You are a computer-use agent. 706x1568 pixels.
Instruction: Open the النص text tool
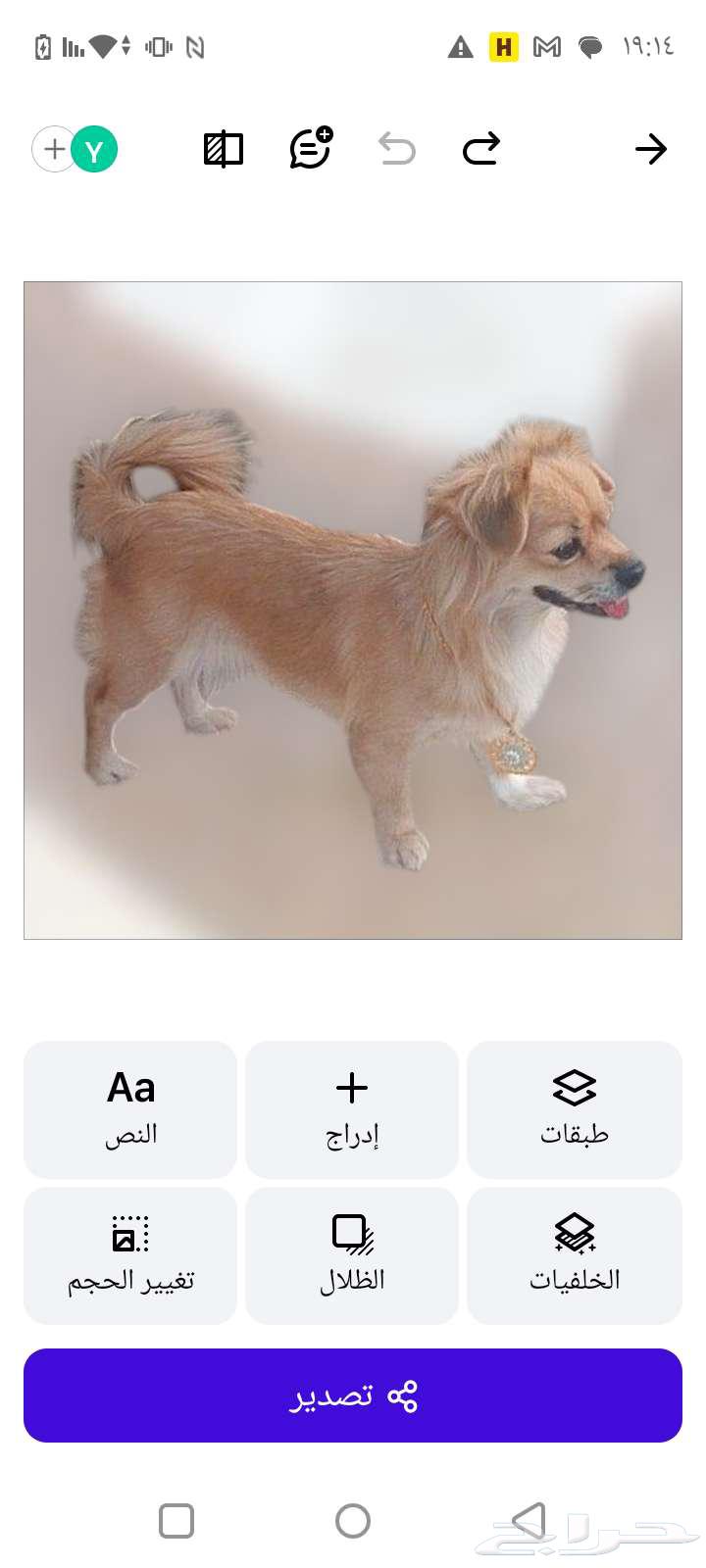130,1109
